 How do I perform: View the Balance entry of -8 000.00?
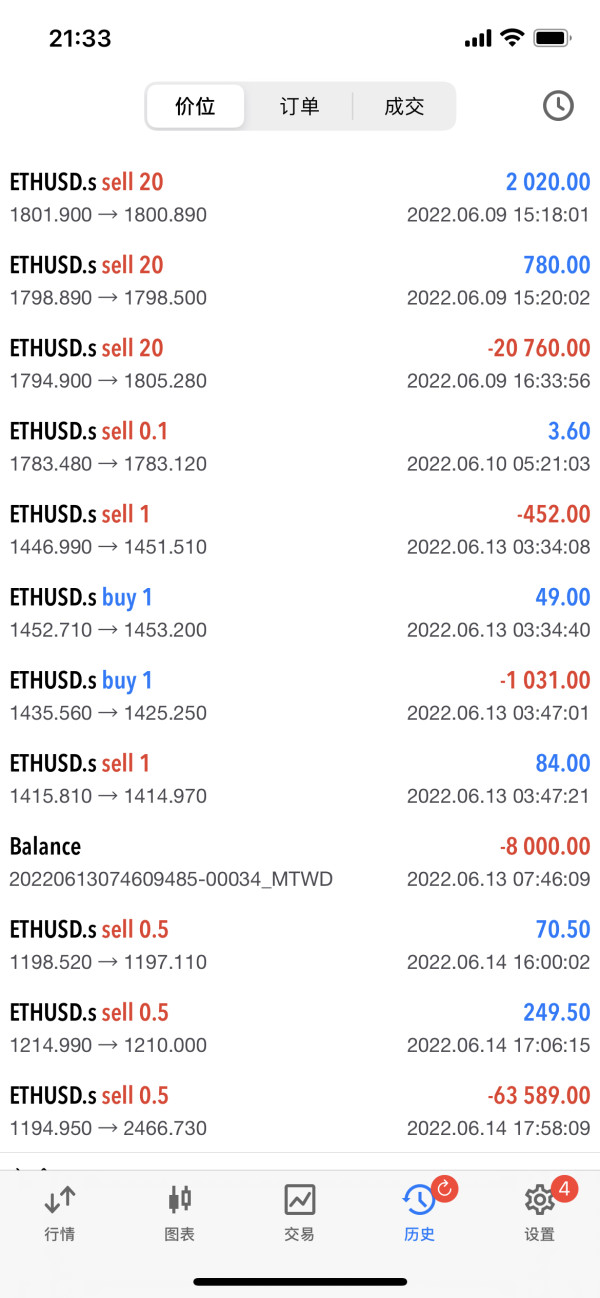coord(300,861)
